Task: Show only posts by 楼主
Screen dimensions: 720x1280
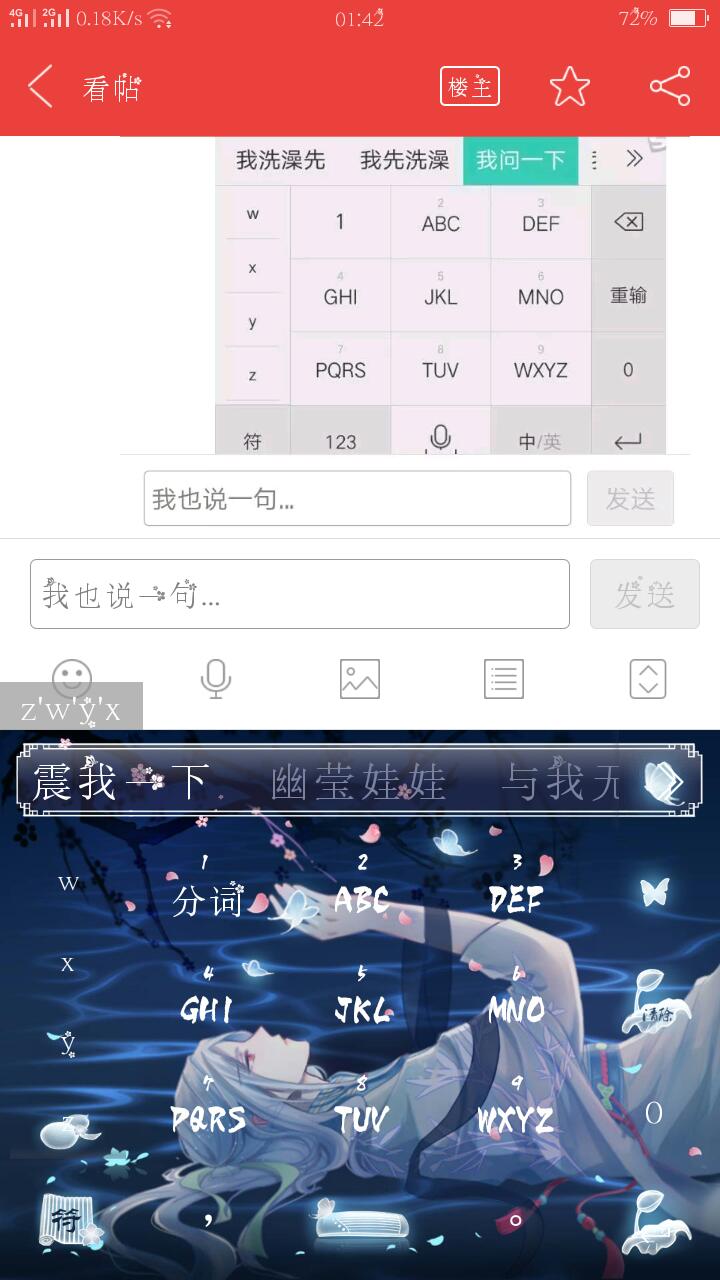Action: coord(469,87)
